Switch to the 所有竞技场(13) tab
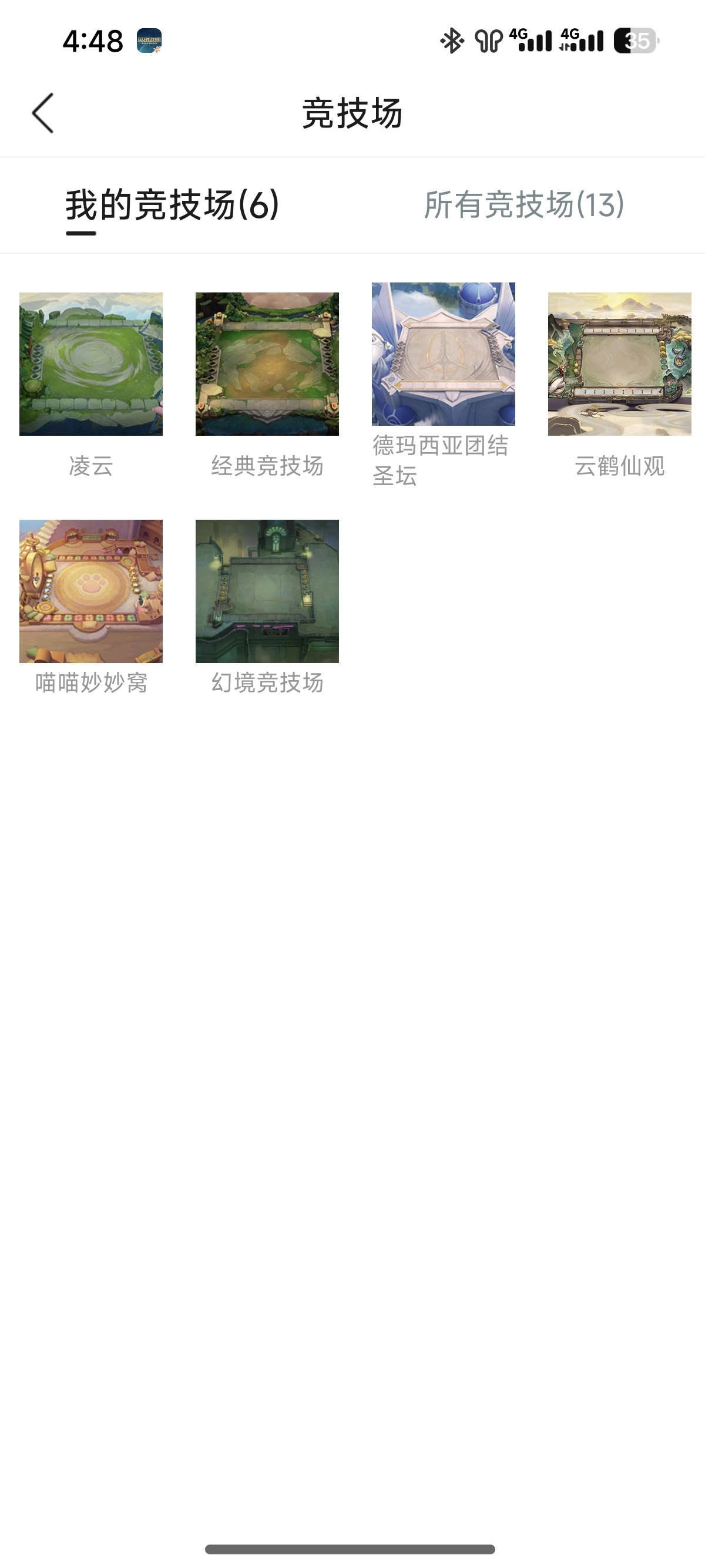The height and width of the screenshot is (1568, 705). [x=524, y=205]
